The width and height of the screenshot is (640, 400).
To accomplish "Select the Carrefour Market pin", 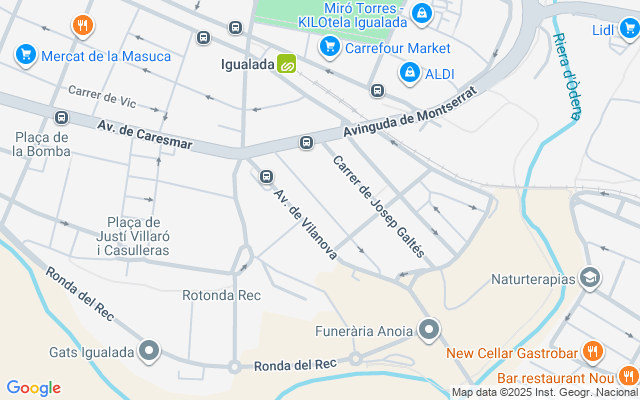I will pyautogui.click(x=328, y=46).
